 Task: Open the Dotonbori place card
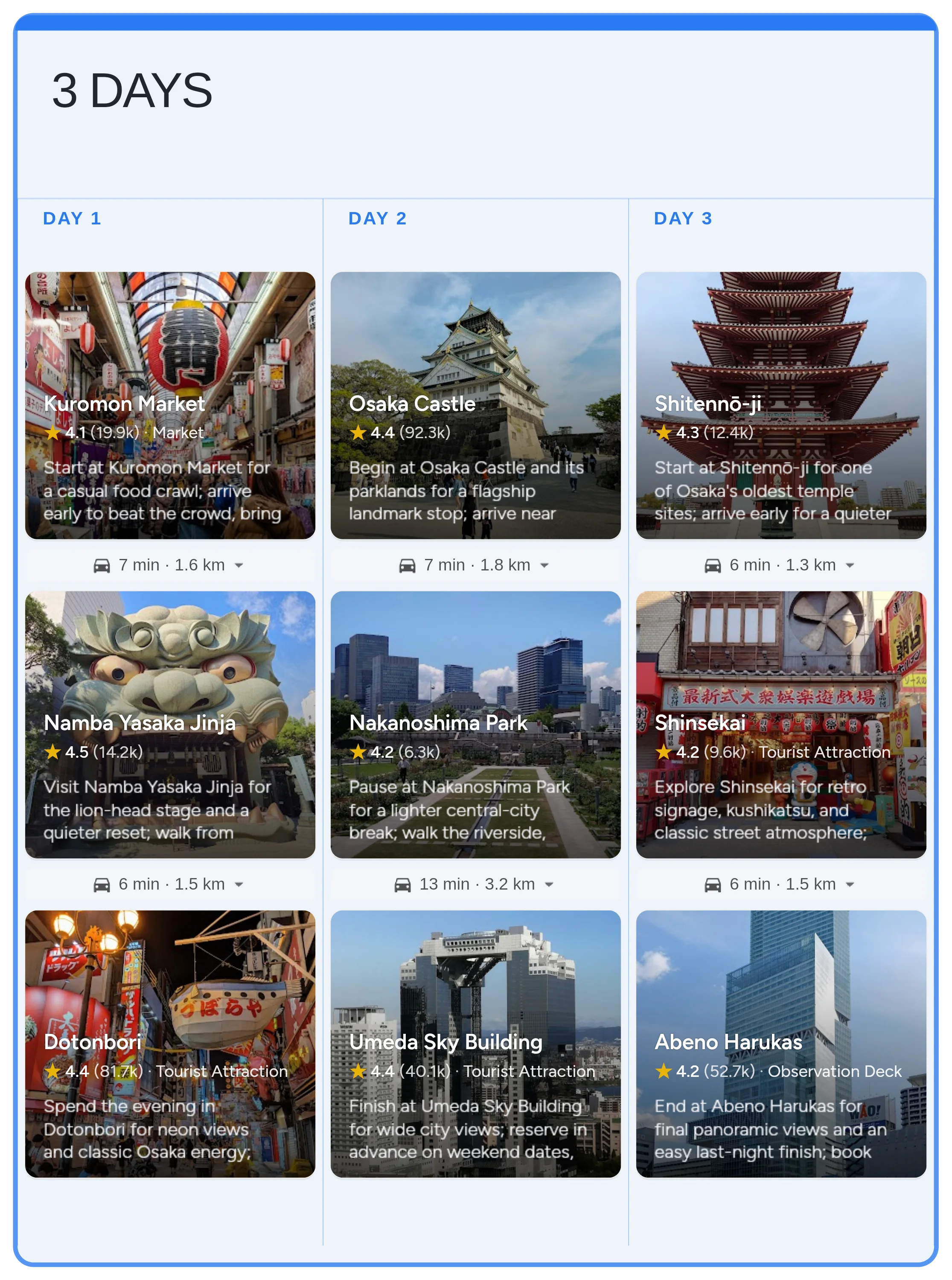[x=170, y=1043]
